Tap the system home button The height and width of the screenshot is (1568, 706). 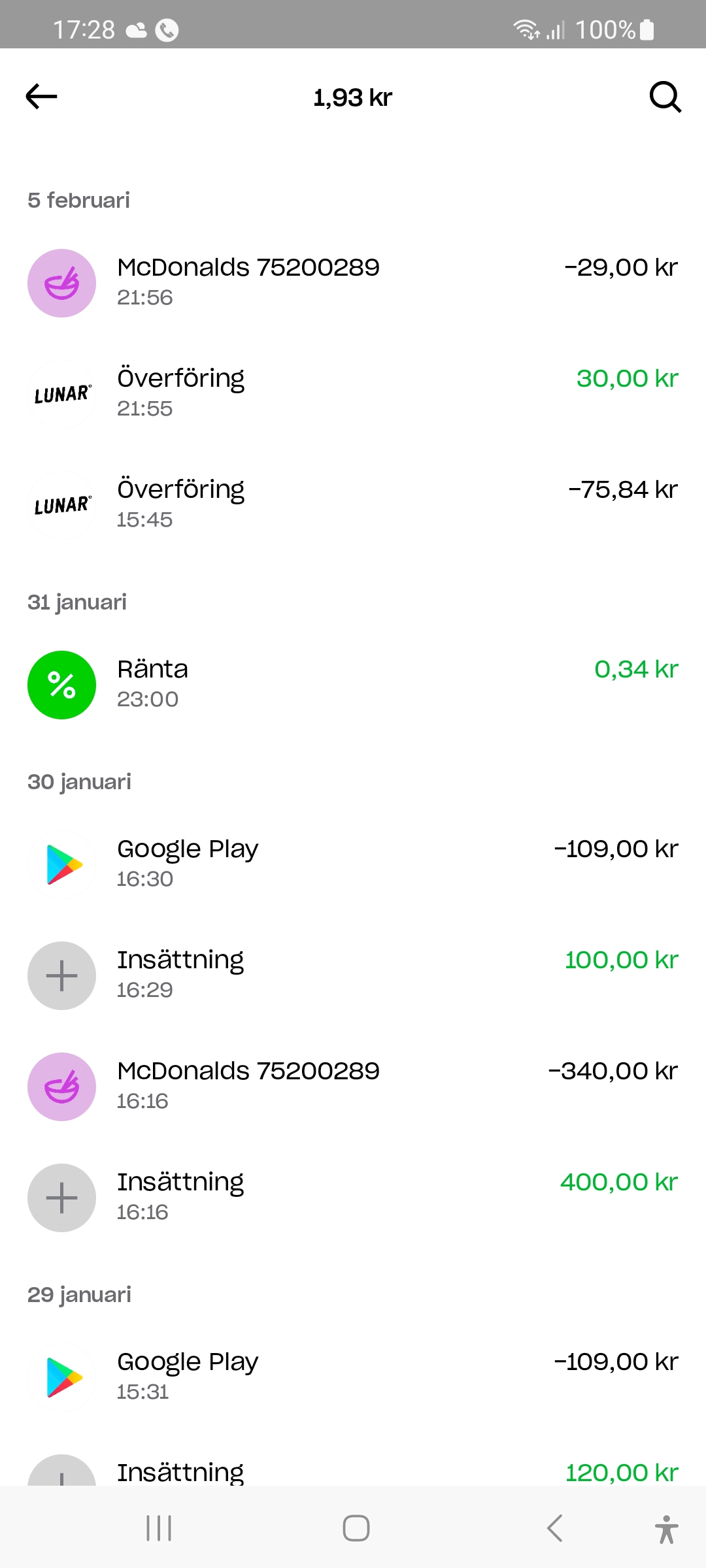(x=356, y=1528)
